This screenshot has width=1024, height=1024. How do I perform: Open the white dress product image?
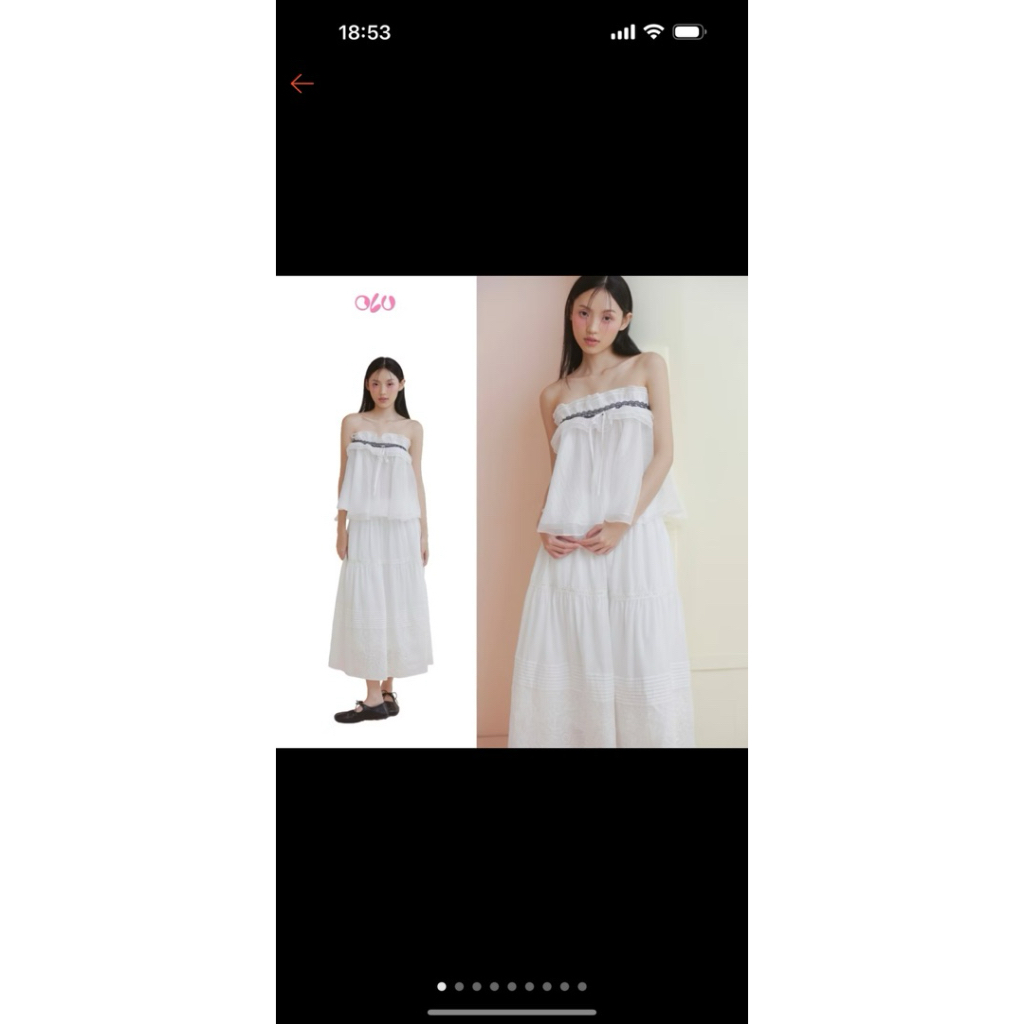click(511, 511)
